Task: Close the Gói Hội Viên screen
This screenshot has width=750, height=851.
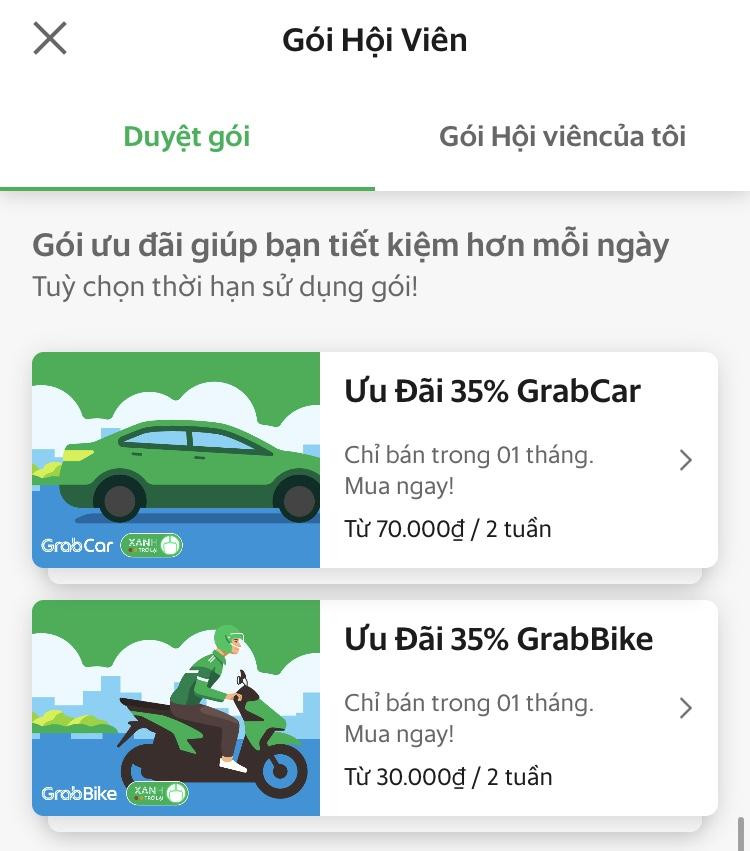Action: (48, 38)
